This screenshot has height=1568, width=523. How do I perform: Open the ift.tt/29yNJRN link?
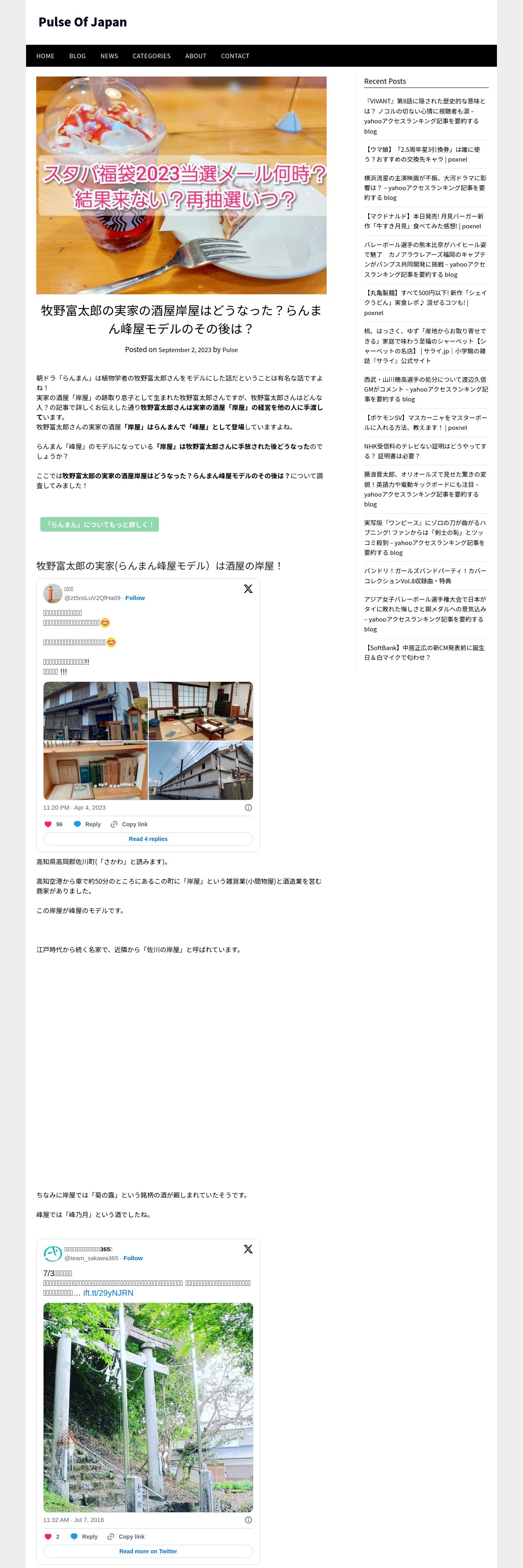point(108,1293)
